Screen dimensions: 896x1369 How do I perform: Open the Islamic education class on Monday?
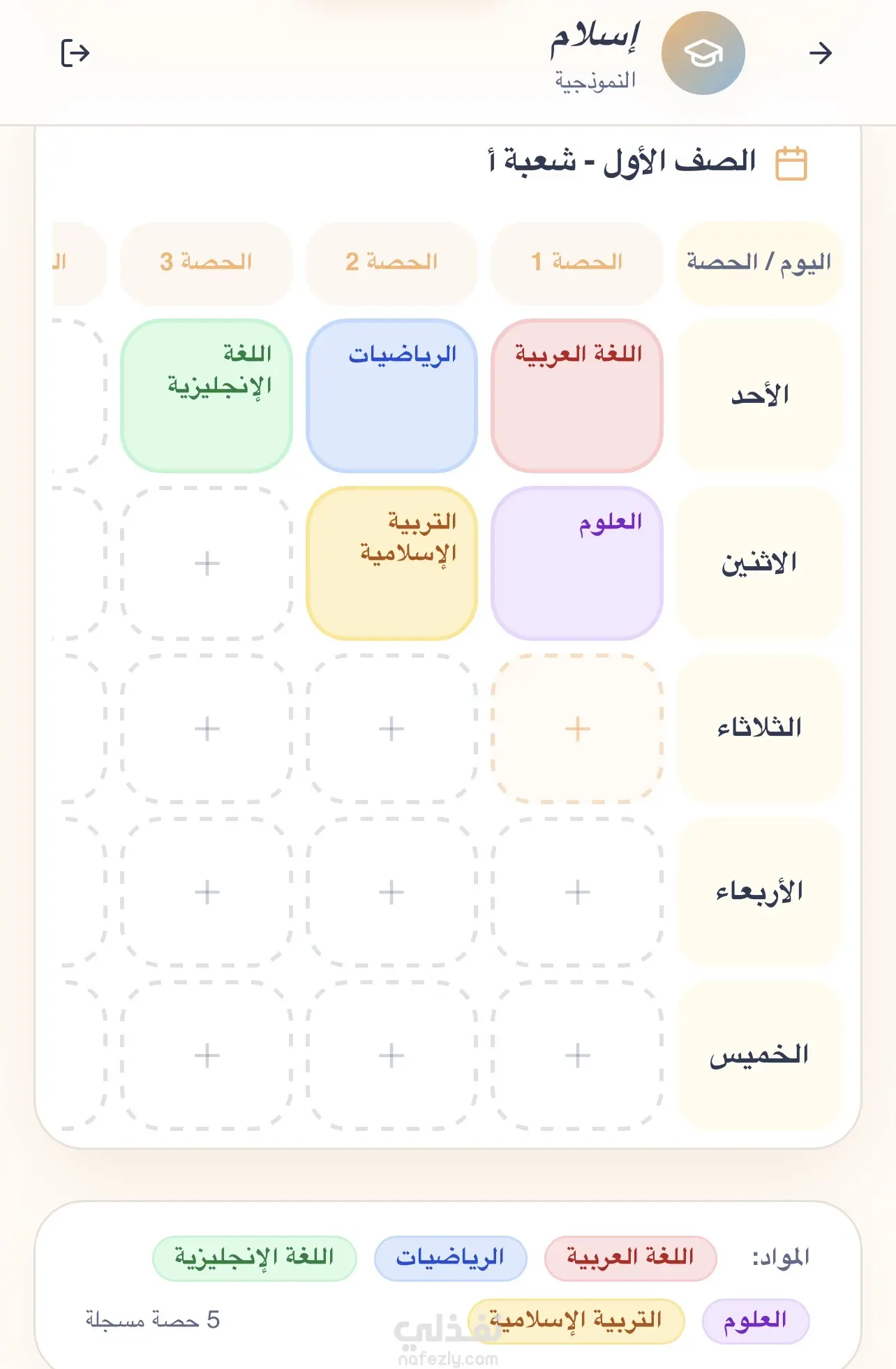391,563
